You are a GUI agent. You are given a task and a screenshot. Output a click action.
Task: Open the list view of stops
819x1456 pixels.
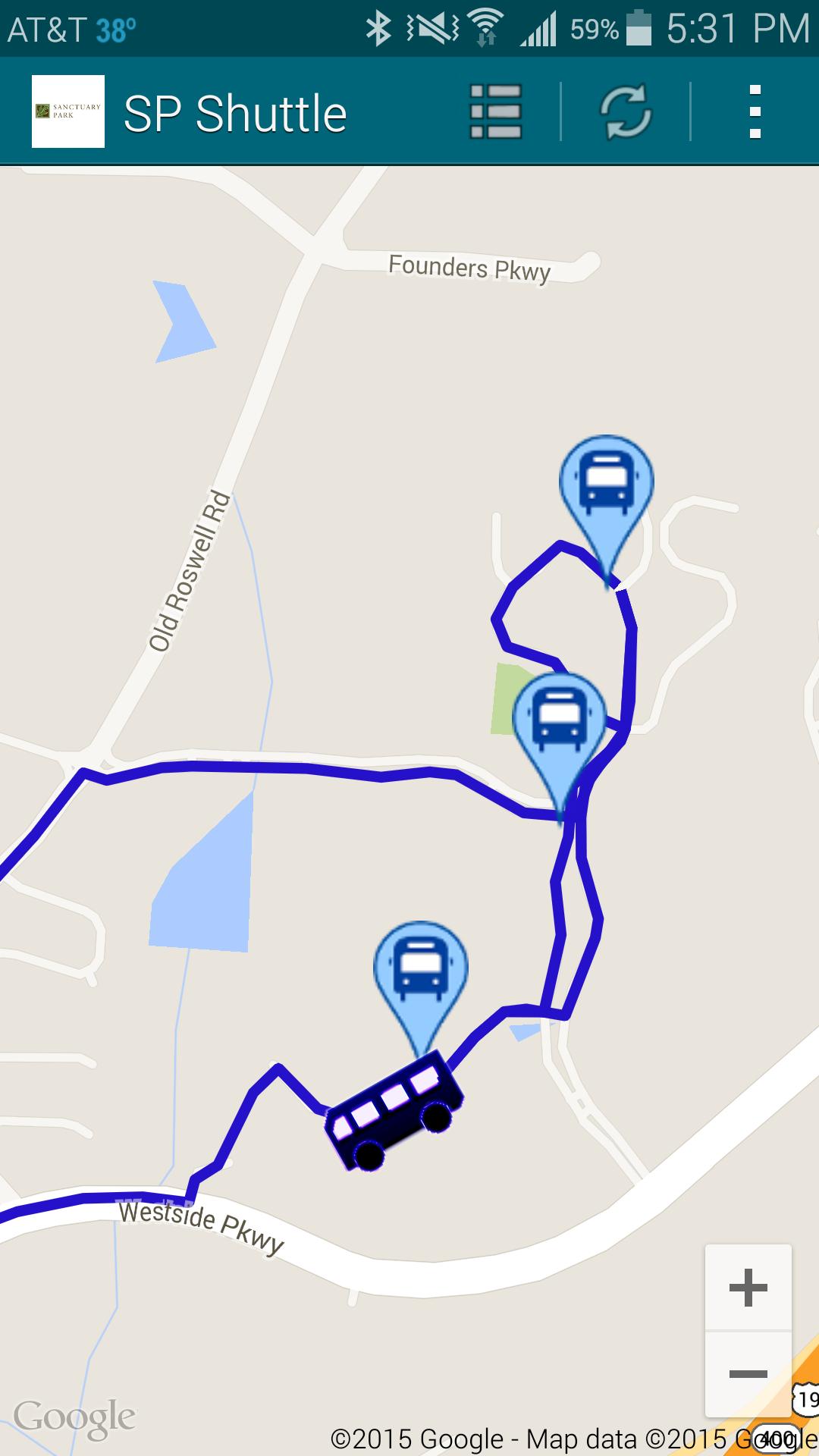(x=495, y=112)
